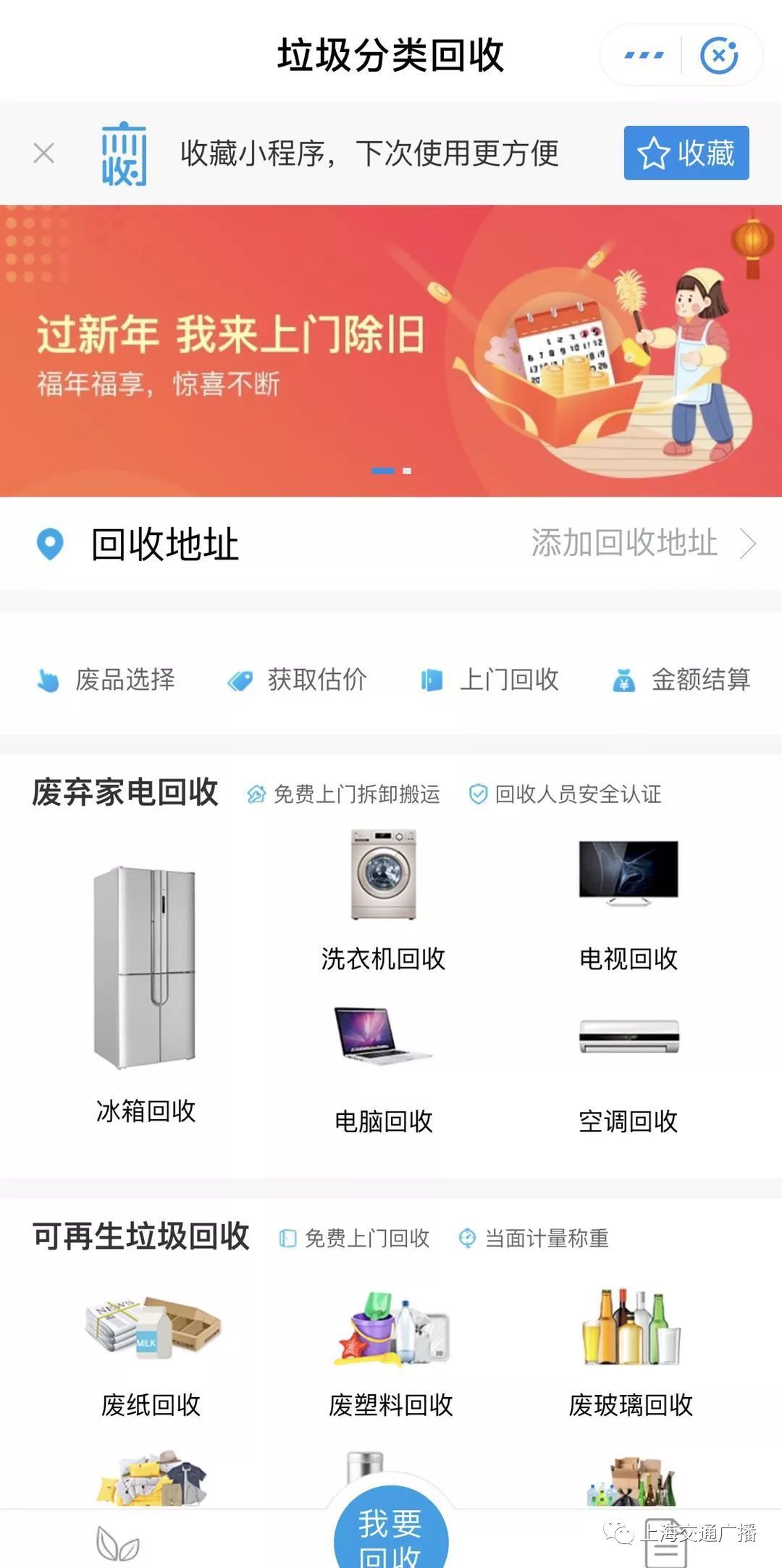Dismiss the favorite banner with the X
The height and width of the screenshot is (1568, 782).
pos(43,153)
